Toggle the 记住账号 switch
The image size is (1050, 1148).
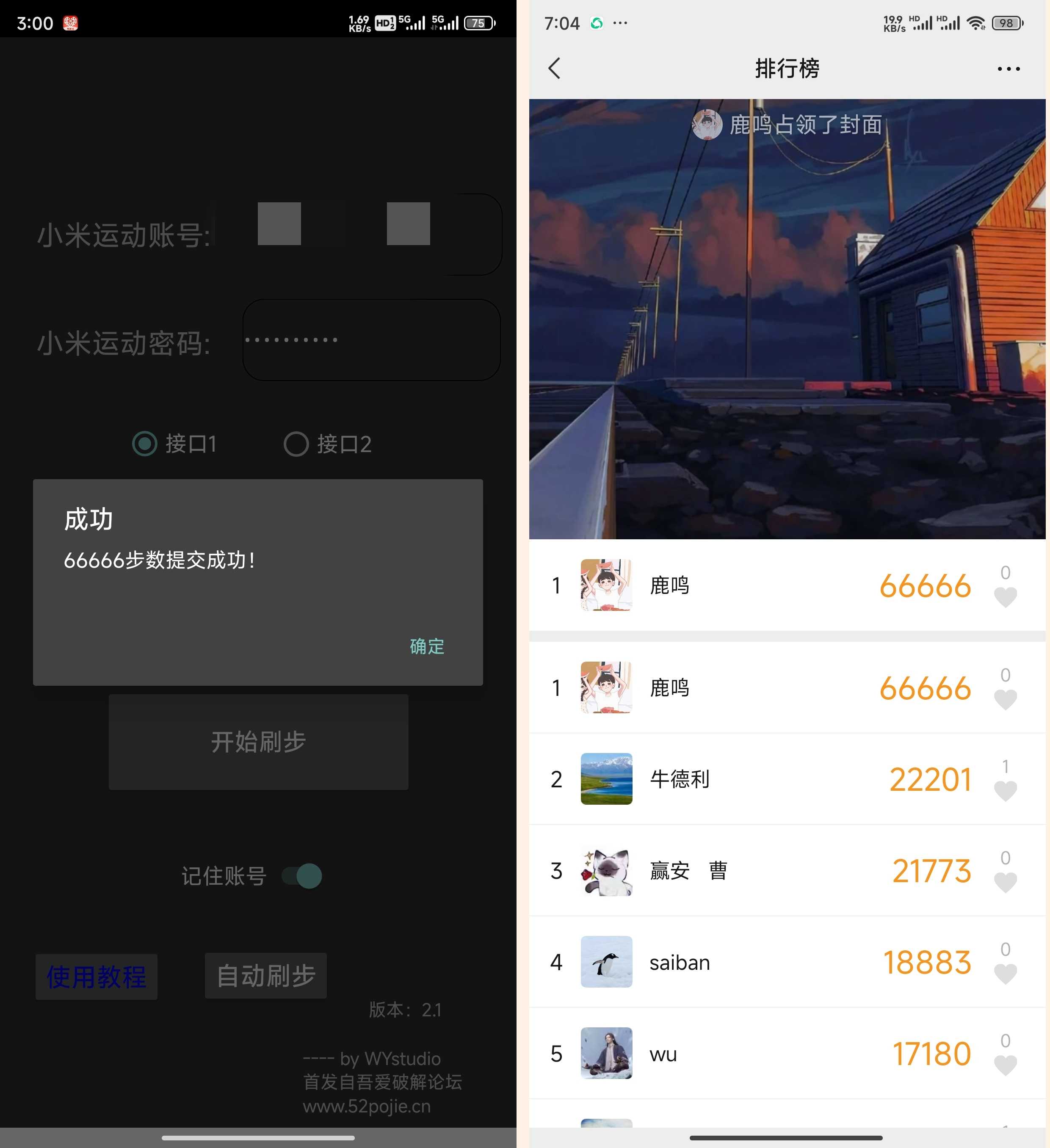302,876
